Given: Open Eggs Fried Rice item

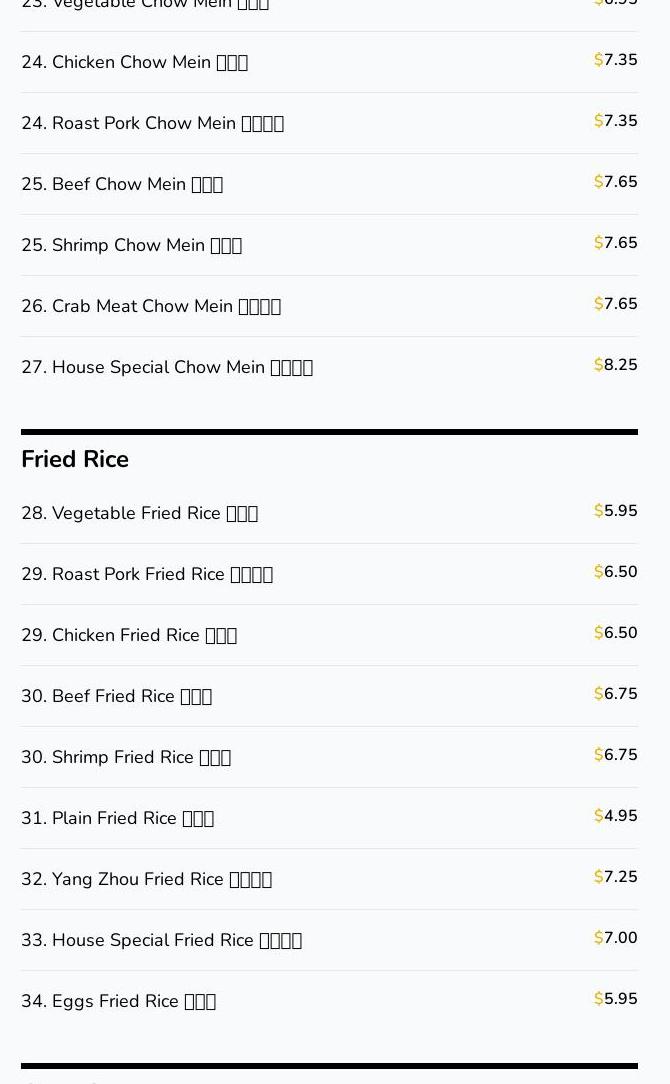Looking at the screenshot, I should (x=118, y=1001).
